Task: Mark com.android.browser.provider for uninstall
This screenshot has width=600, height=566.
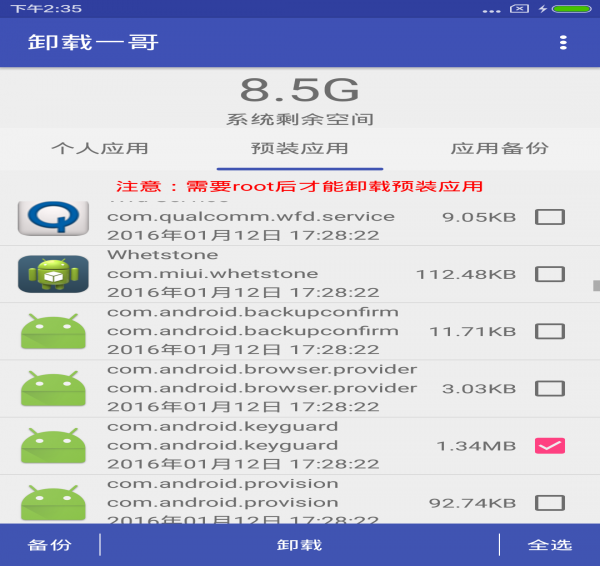Action: pyautogui.click(x=550, y=388)
